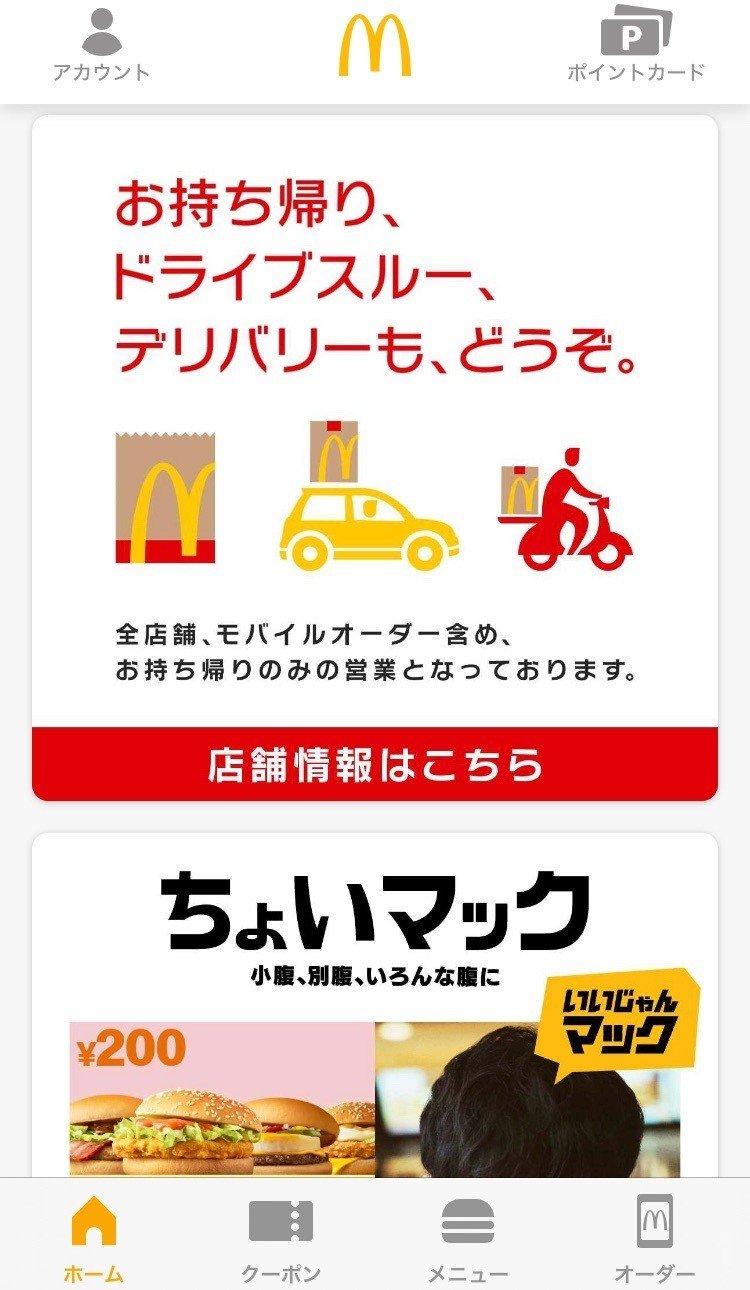Switch to the クーポン tab
The image size is (750, 1290).
click(x=281, y=1236)
